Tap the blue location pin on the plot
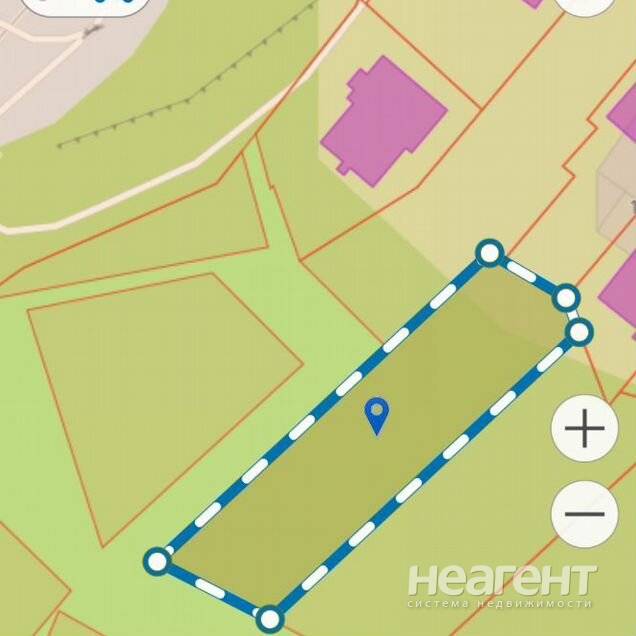Viewport: 636px width, 636px height. 376,414
